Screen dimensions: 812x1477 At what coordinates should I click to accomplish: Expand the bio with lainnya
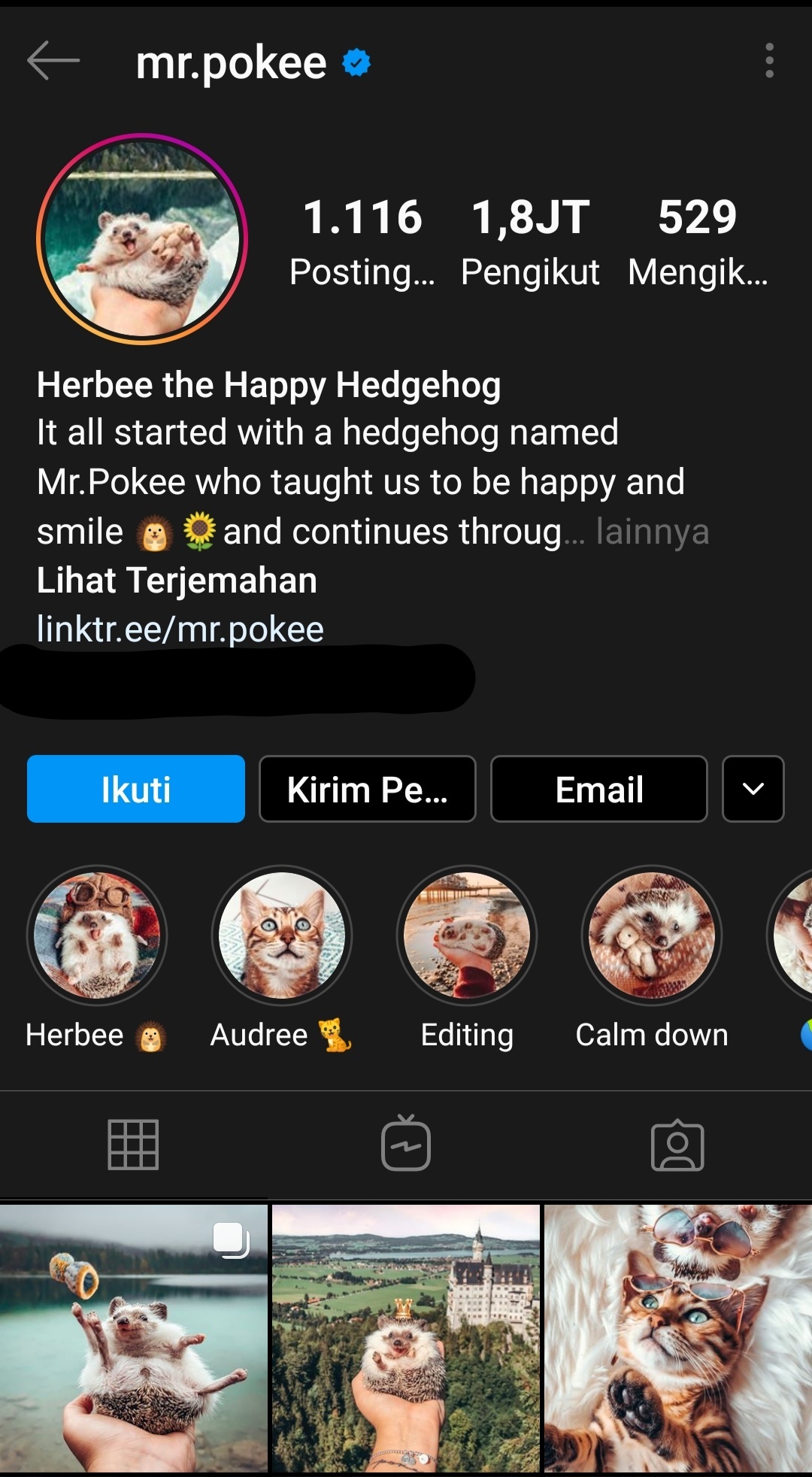(x=652, y=532)
